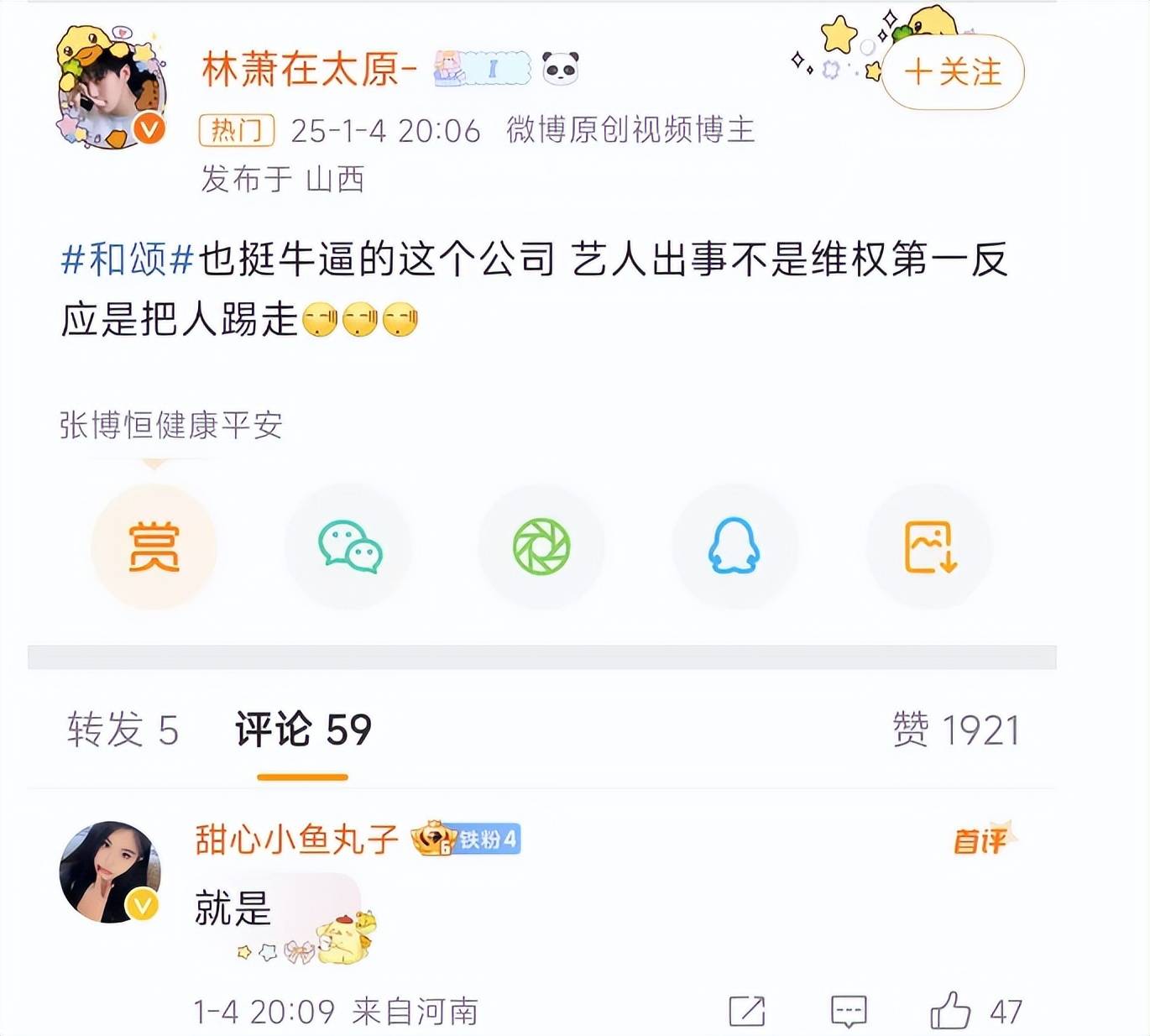Switch to the 转发 5 tab
The width and height of the screenshot is (1150, 1036).
tap(123, 730)
